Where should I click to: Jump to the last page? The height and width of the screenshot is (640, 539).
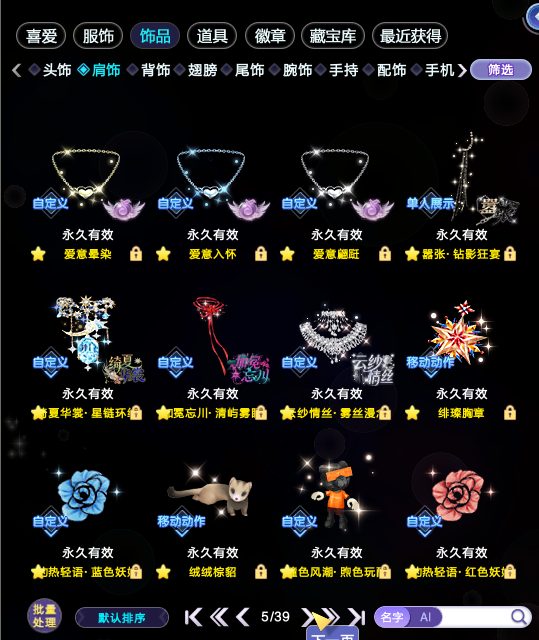pyautogui.click(x=357, y=617)
